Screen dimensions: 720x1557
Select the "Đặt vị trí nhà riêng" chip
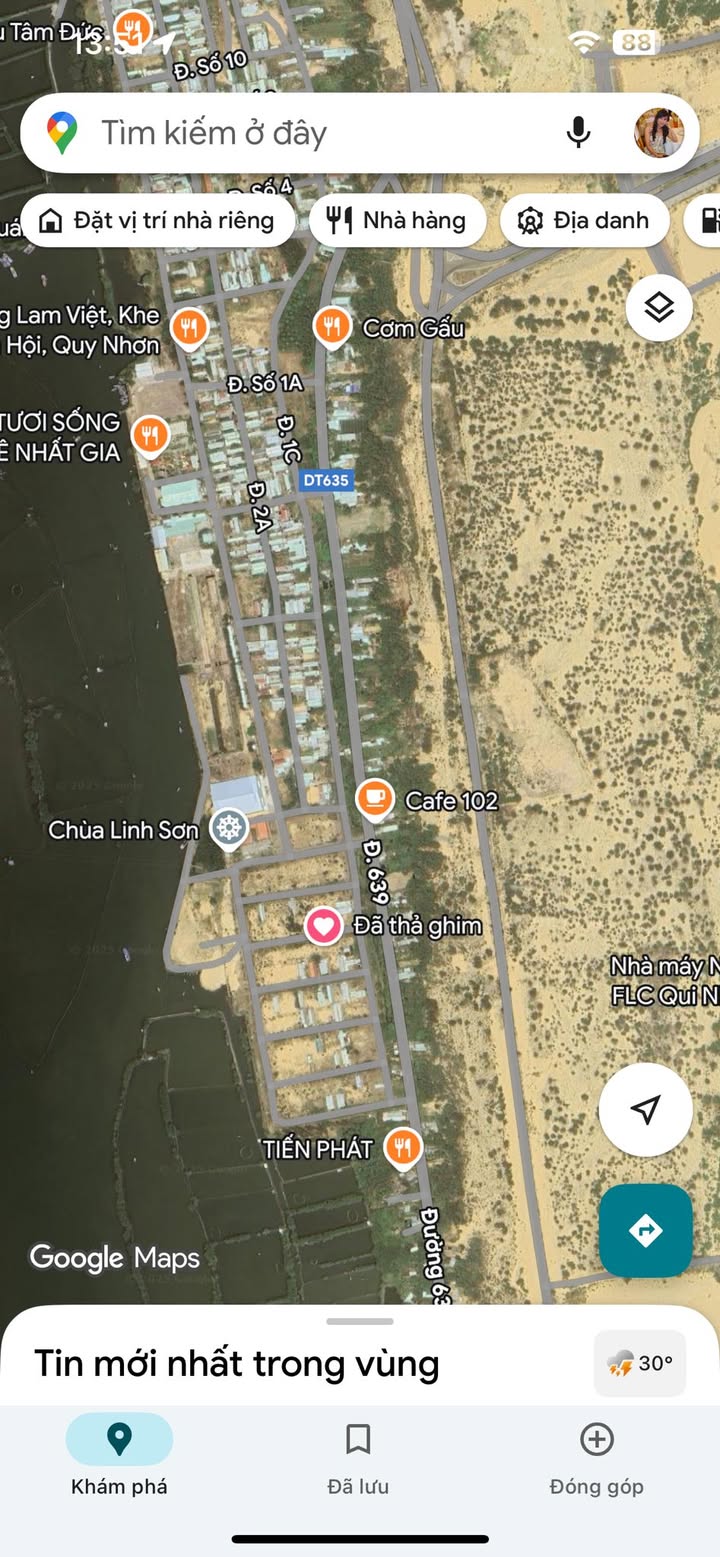(x=158, y=221)
